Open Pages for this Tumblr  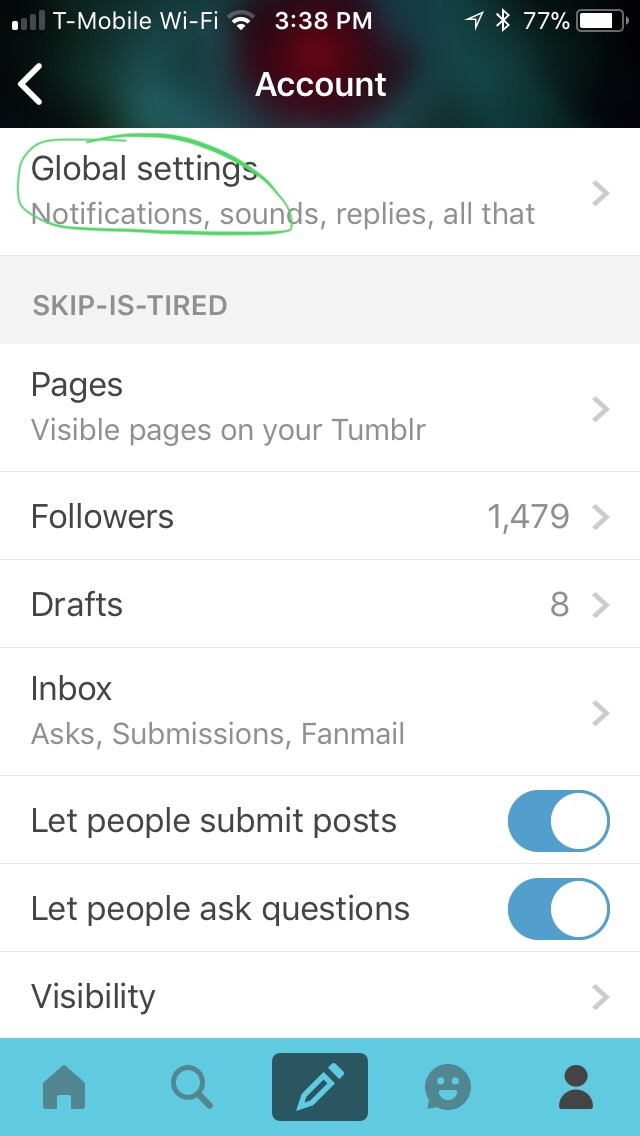(x=320, y=407)
